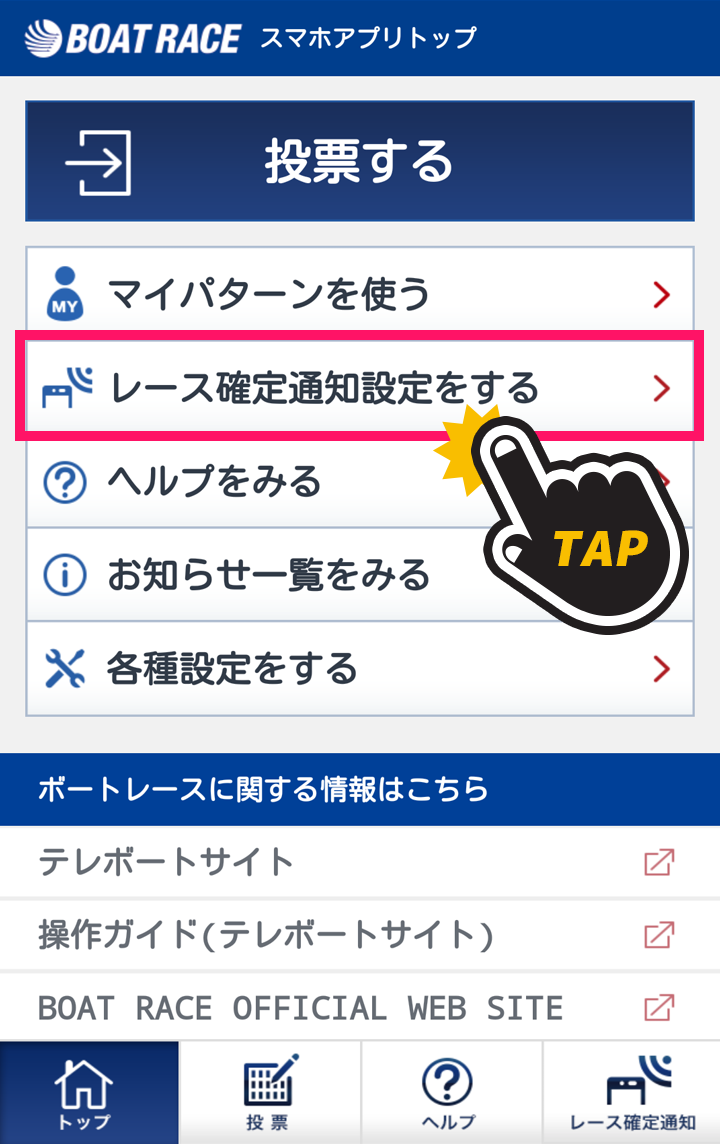Switch to the 投票 tab

point(270,1093)
